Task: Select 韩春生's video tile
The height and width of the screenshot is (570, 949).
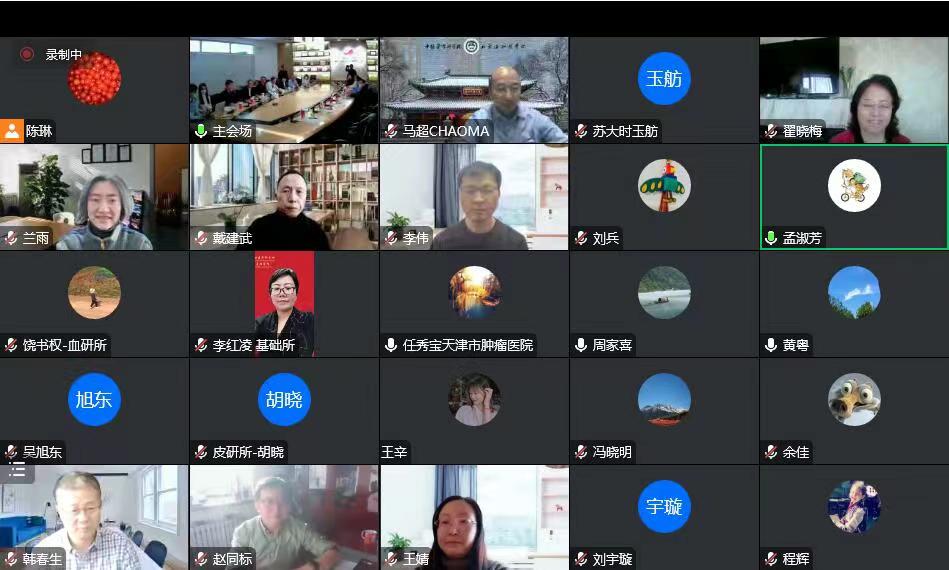Action: pyautogui.click(x=94, y=517)
